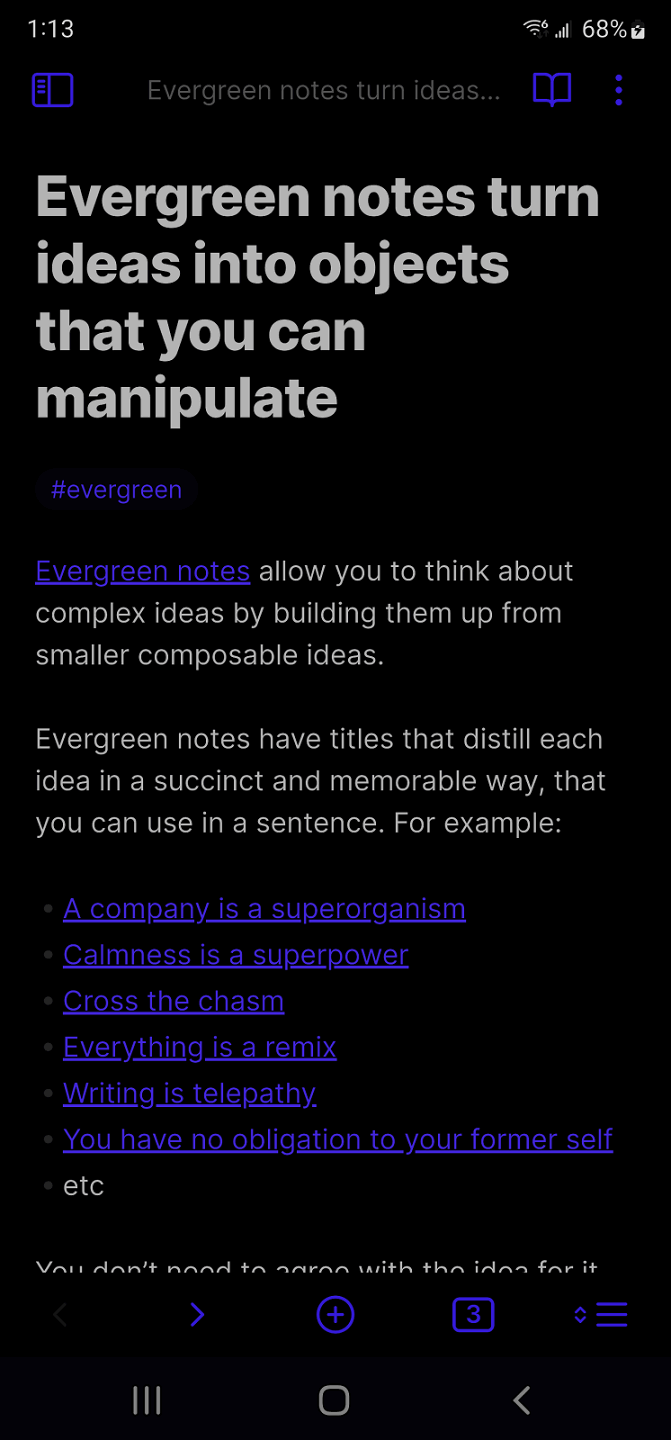Open the left sidebar panel

coord(52,90)
